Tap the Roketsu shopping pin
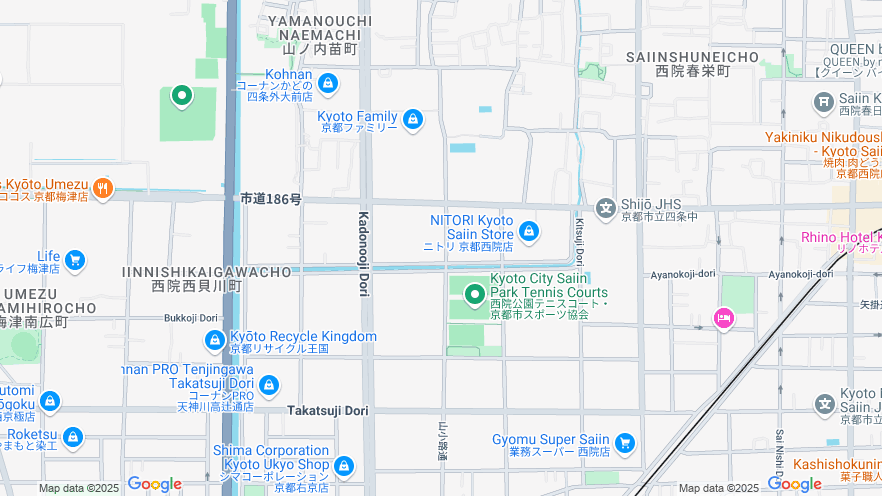 73,439
